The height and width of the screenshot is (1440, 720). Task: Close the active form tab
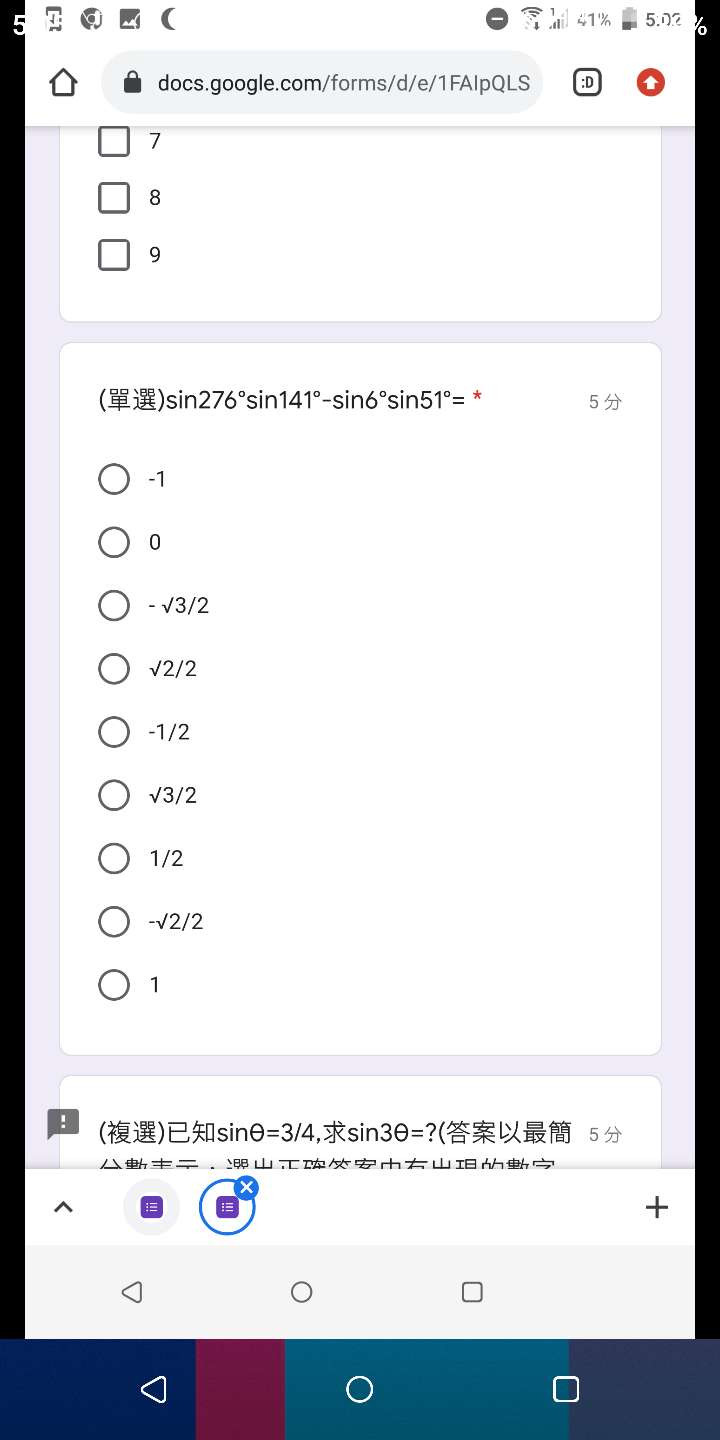tap(247, 1187)
